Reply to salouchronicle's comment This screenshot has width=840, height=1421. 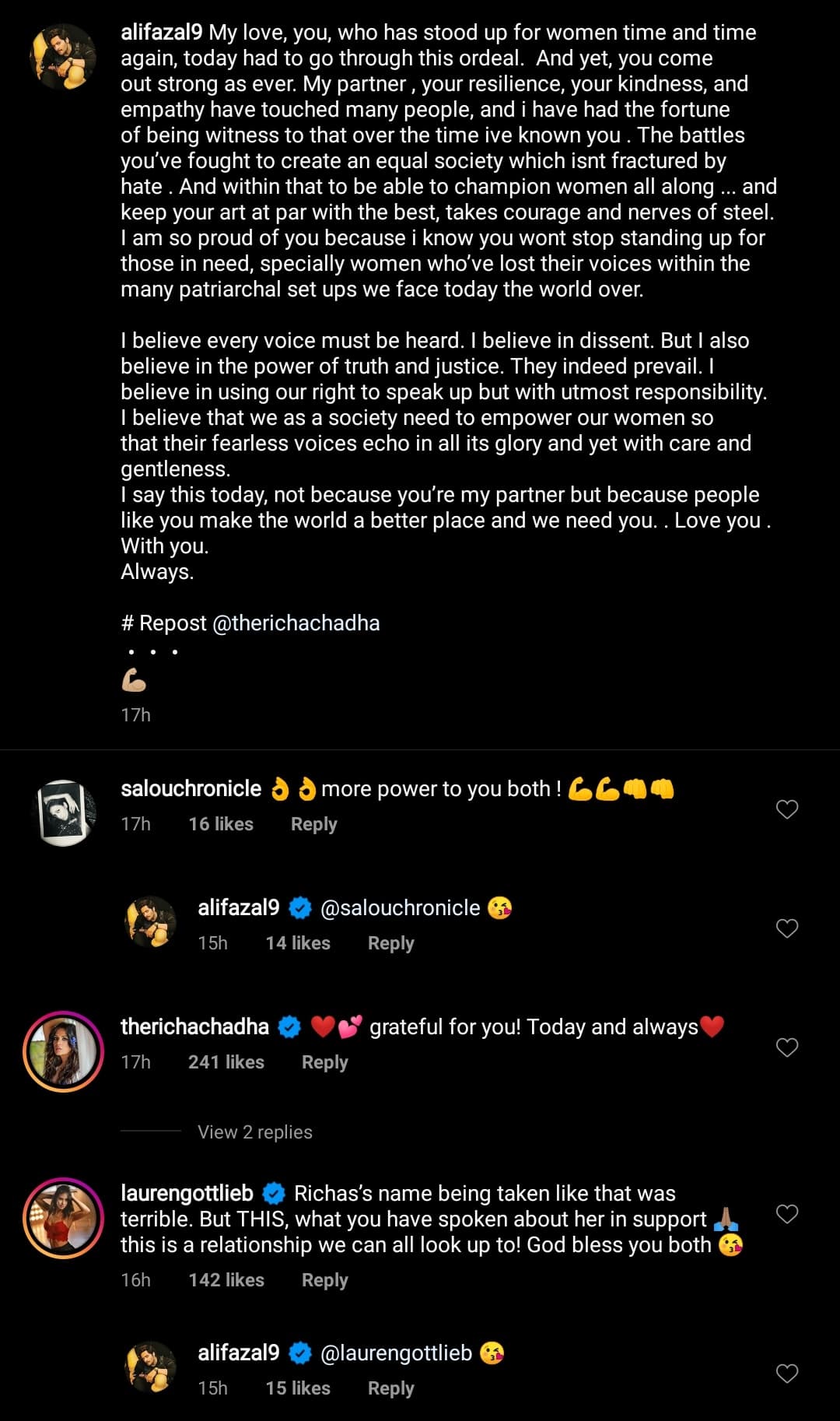pos(313,824)
